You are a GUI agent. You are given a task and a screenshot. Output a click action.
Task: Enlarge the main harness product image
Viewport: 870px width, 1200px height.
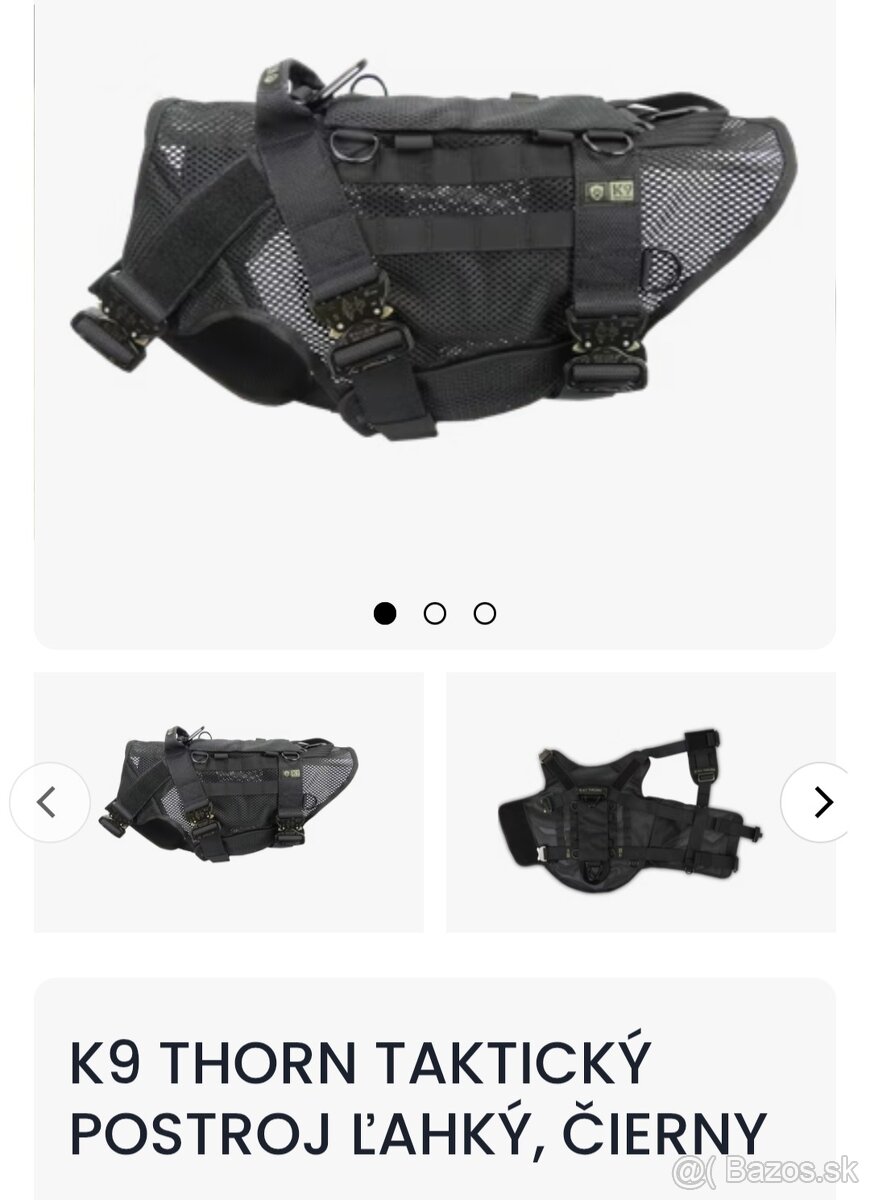click(434, 270)
